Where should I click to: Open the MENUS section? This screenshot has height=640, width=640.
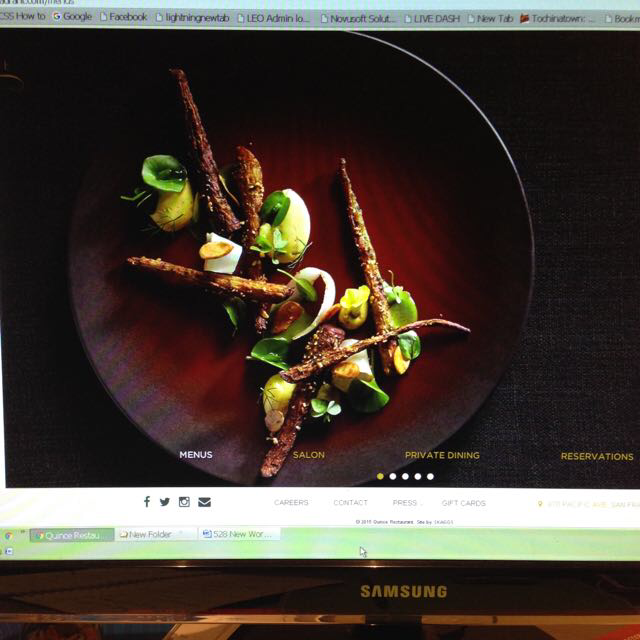click(196, 455)
